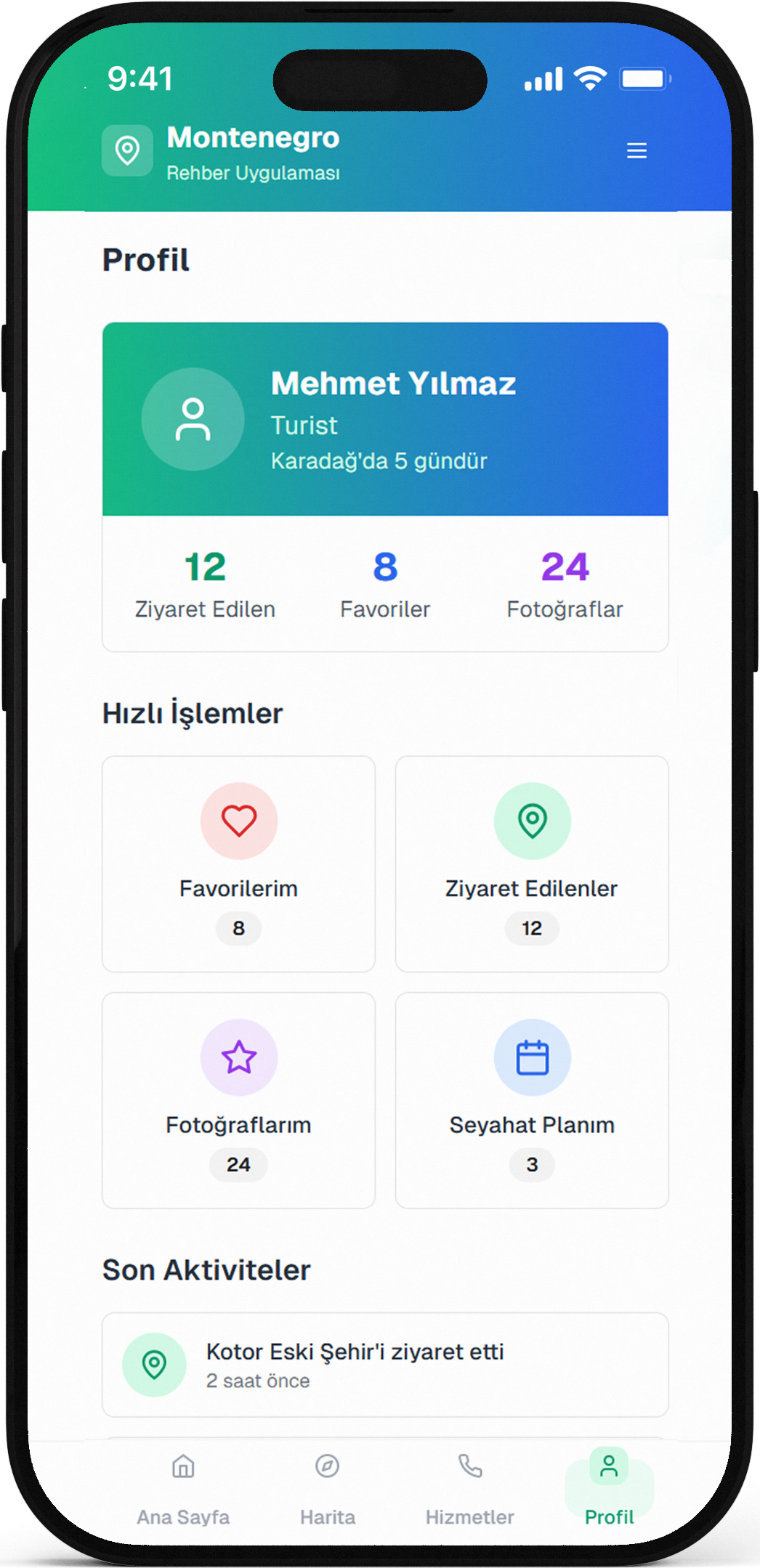Switch to the Hizmetler tab
760x1568 pixels.
470,1489
